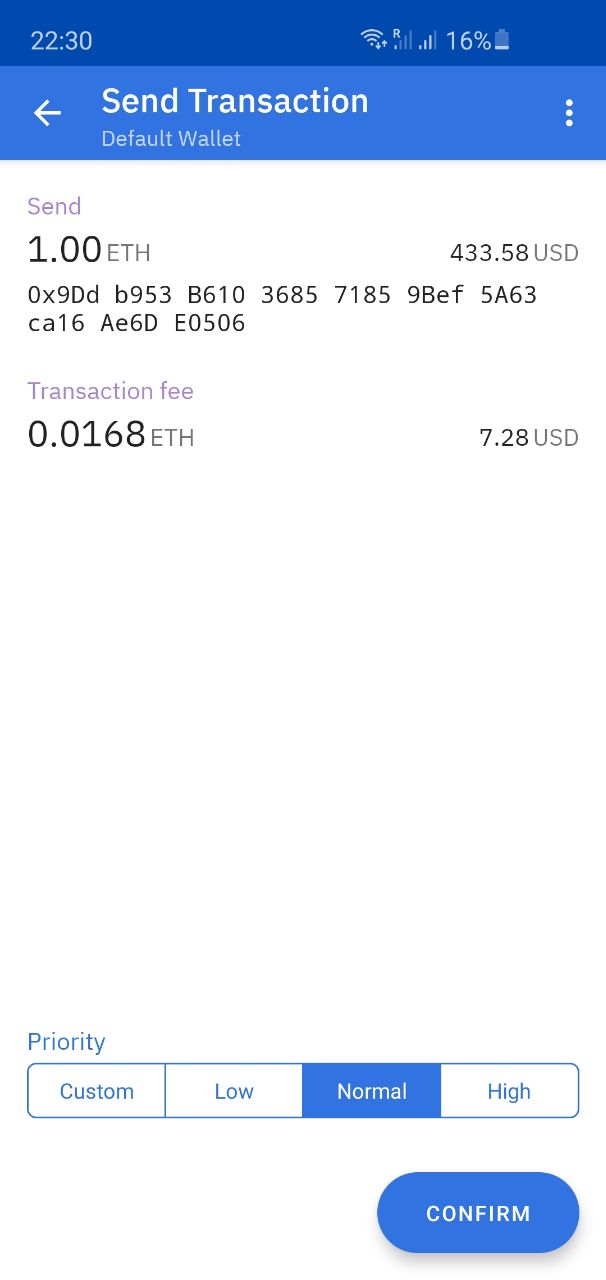Confirm the transaction
Image resolution: width=606 pixels, height=1280 pixels.
point(478,1213)
